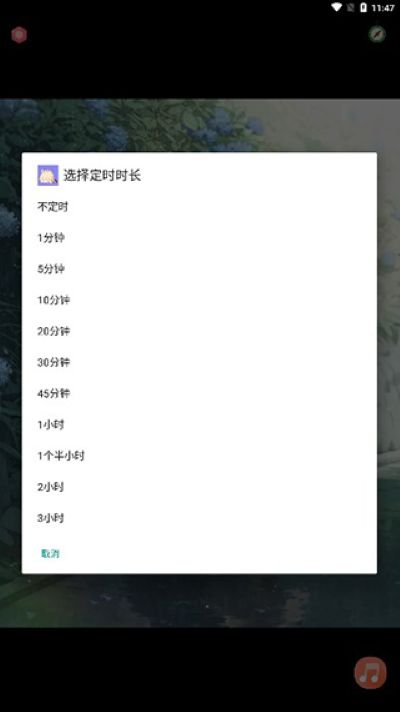Pick the 10分钟 duration
This screenshot has height=712, width=400.
(199, 300)
